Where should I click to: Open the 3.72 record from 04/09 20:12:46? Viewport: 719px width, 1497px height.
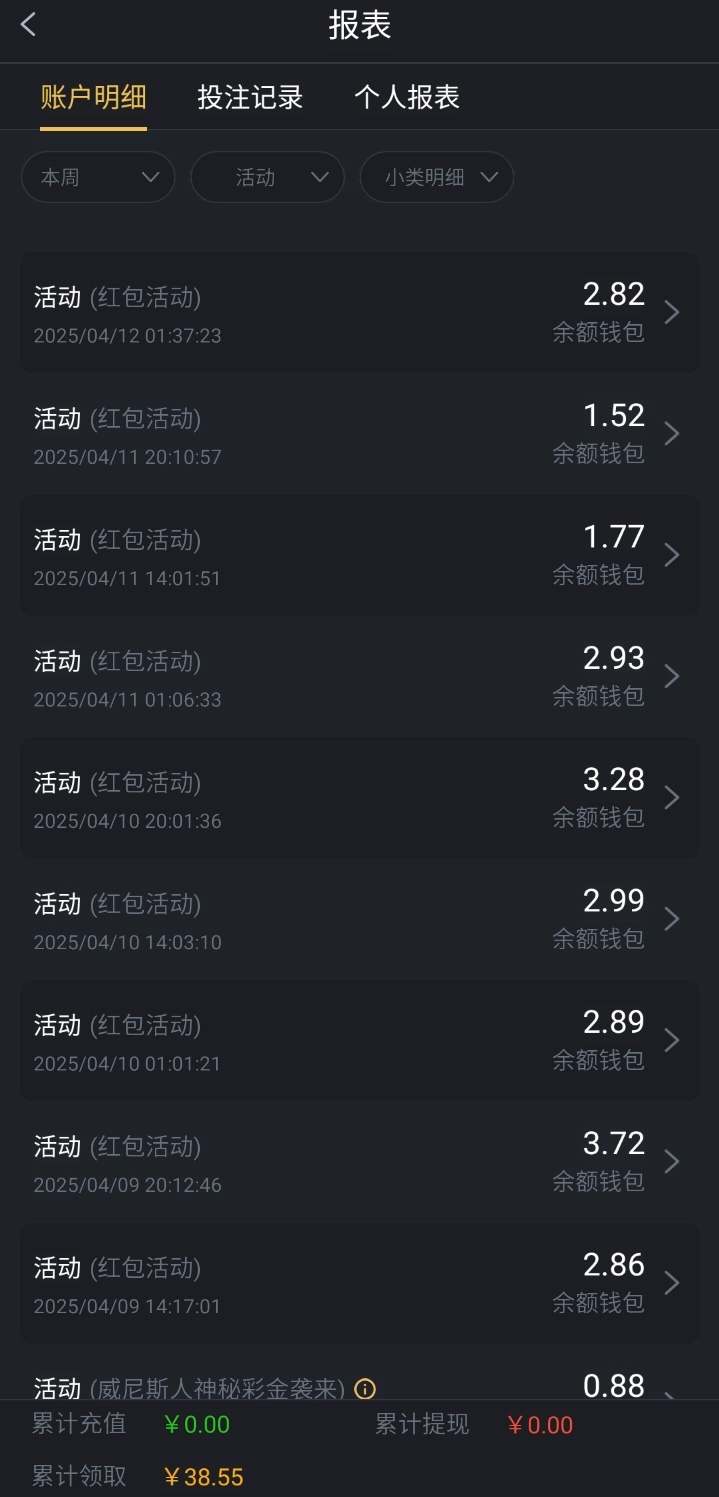(359, 1162)
